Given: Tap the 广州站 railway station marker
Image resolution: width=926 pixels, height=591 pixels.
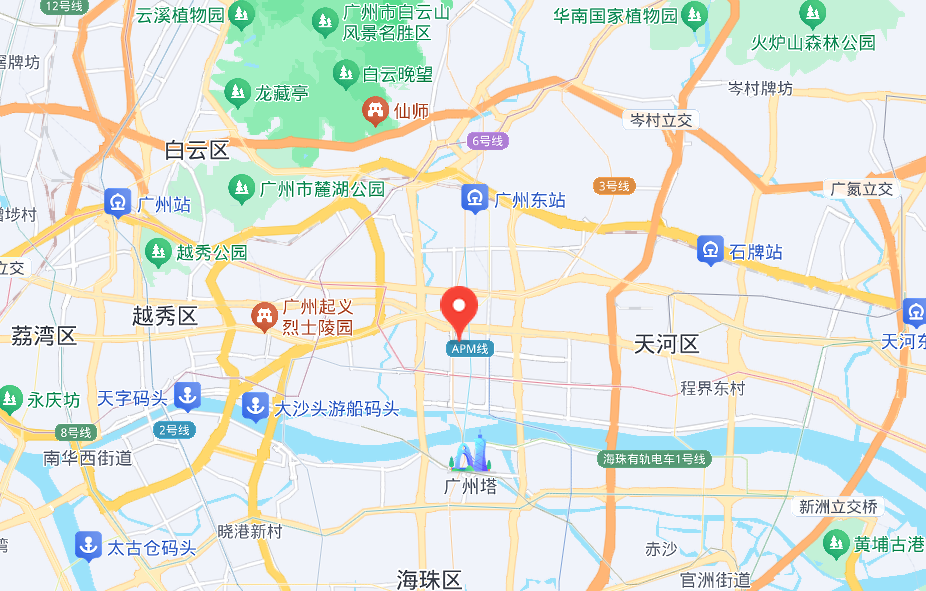Looking at the screenshot, I should coord(118,204).
